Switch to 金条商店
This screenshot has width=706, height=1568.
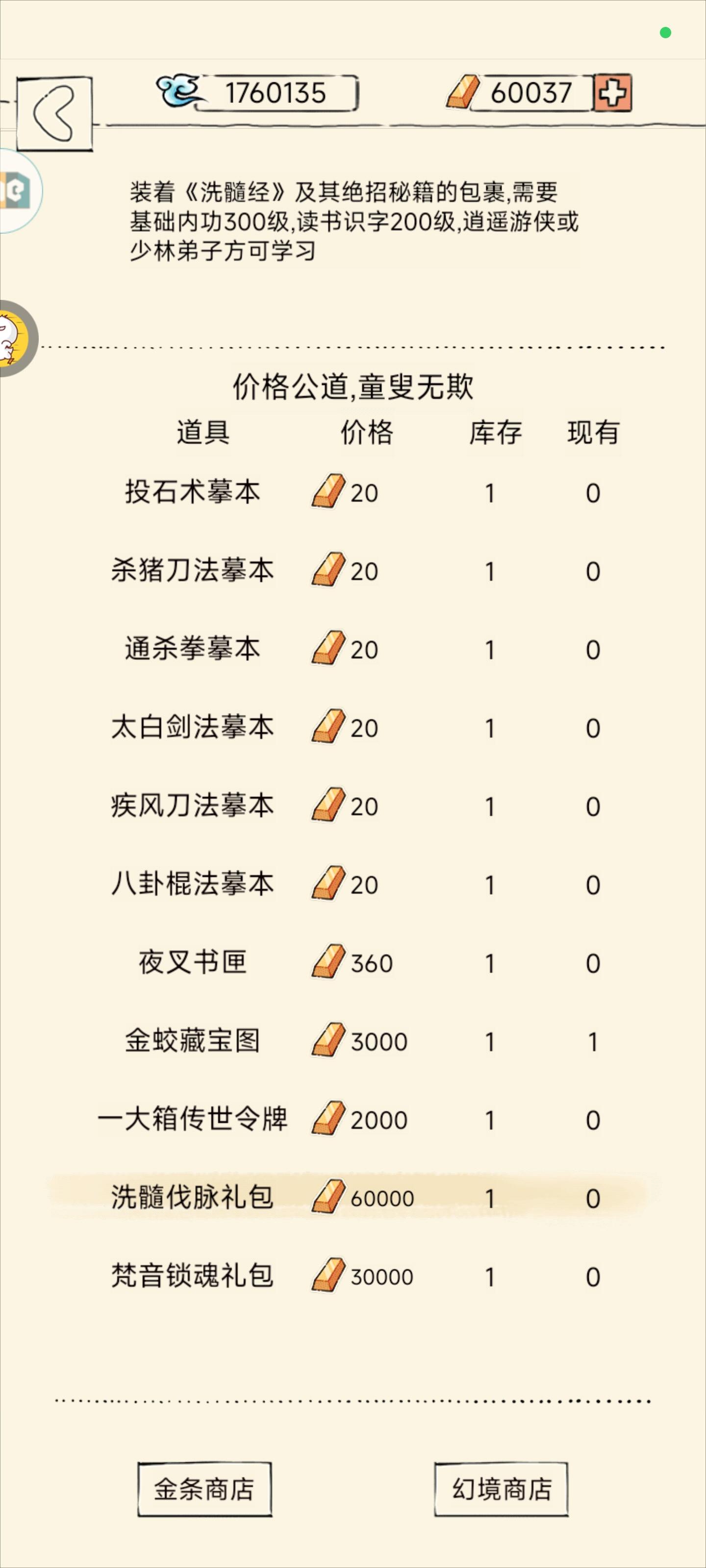click(x=204, y=1489)
